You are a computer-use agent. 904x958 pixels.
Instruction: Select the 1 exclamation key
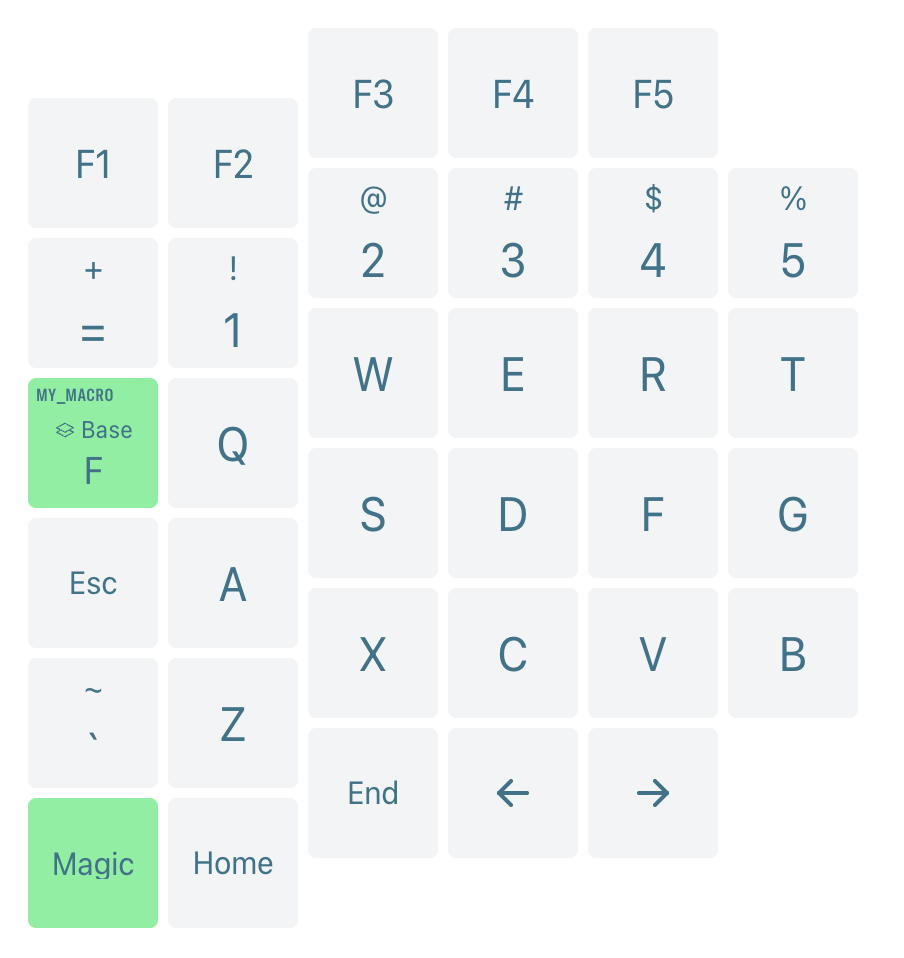(x=232, y=302)
